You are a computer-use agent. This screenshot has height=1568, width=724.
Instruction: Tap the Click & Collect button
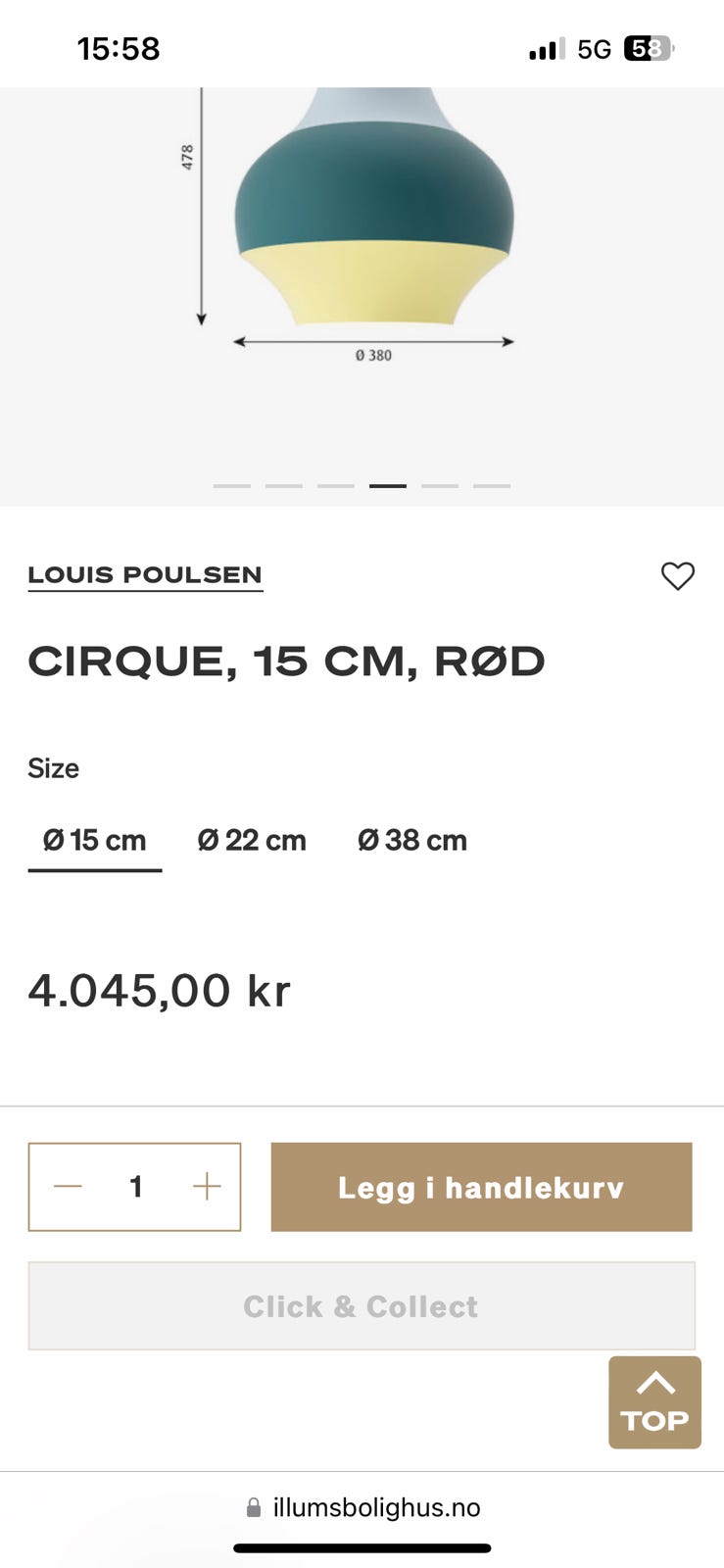coord(362,1306)
